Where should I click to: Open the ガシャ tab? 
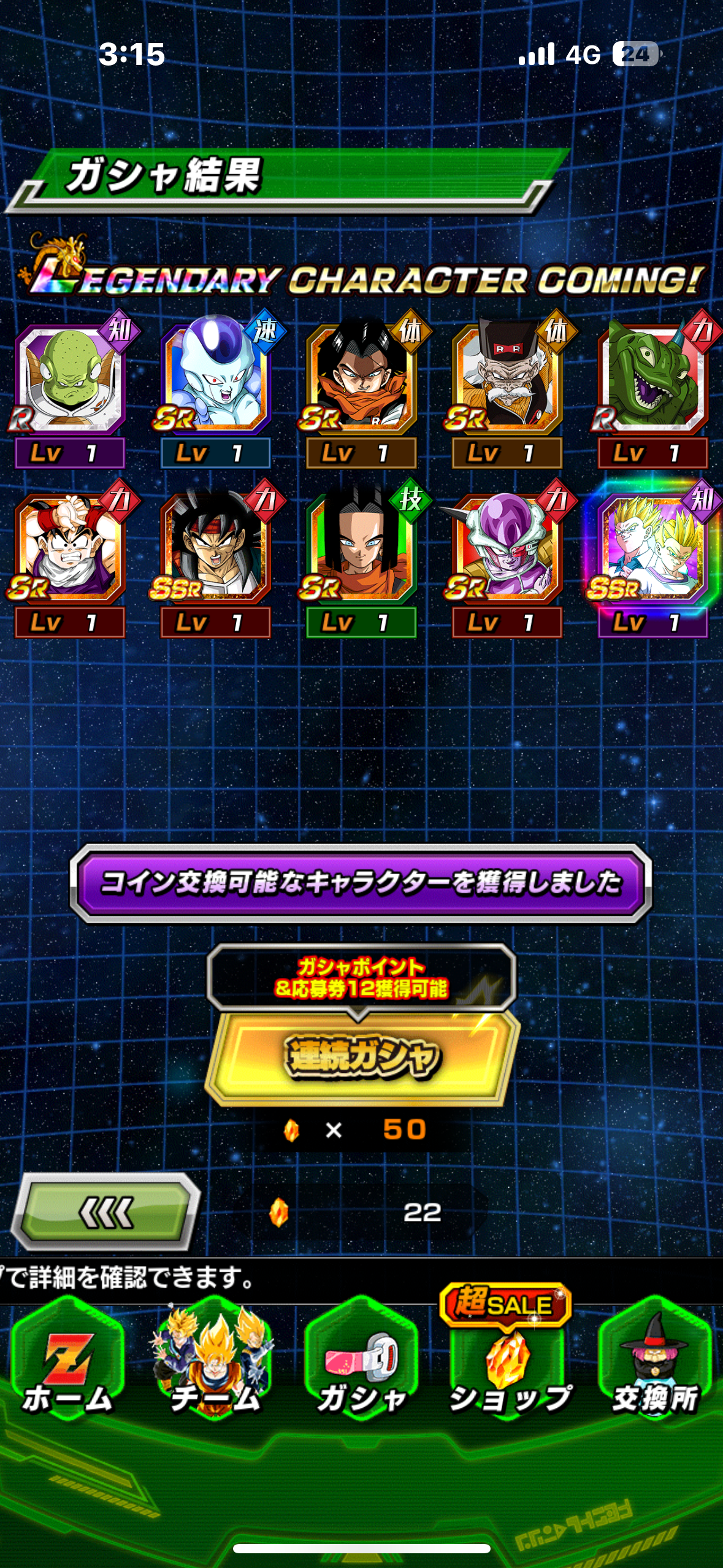click(362, 1362)
